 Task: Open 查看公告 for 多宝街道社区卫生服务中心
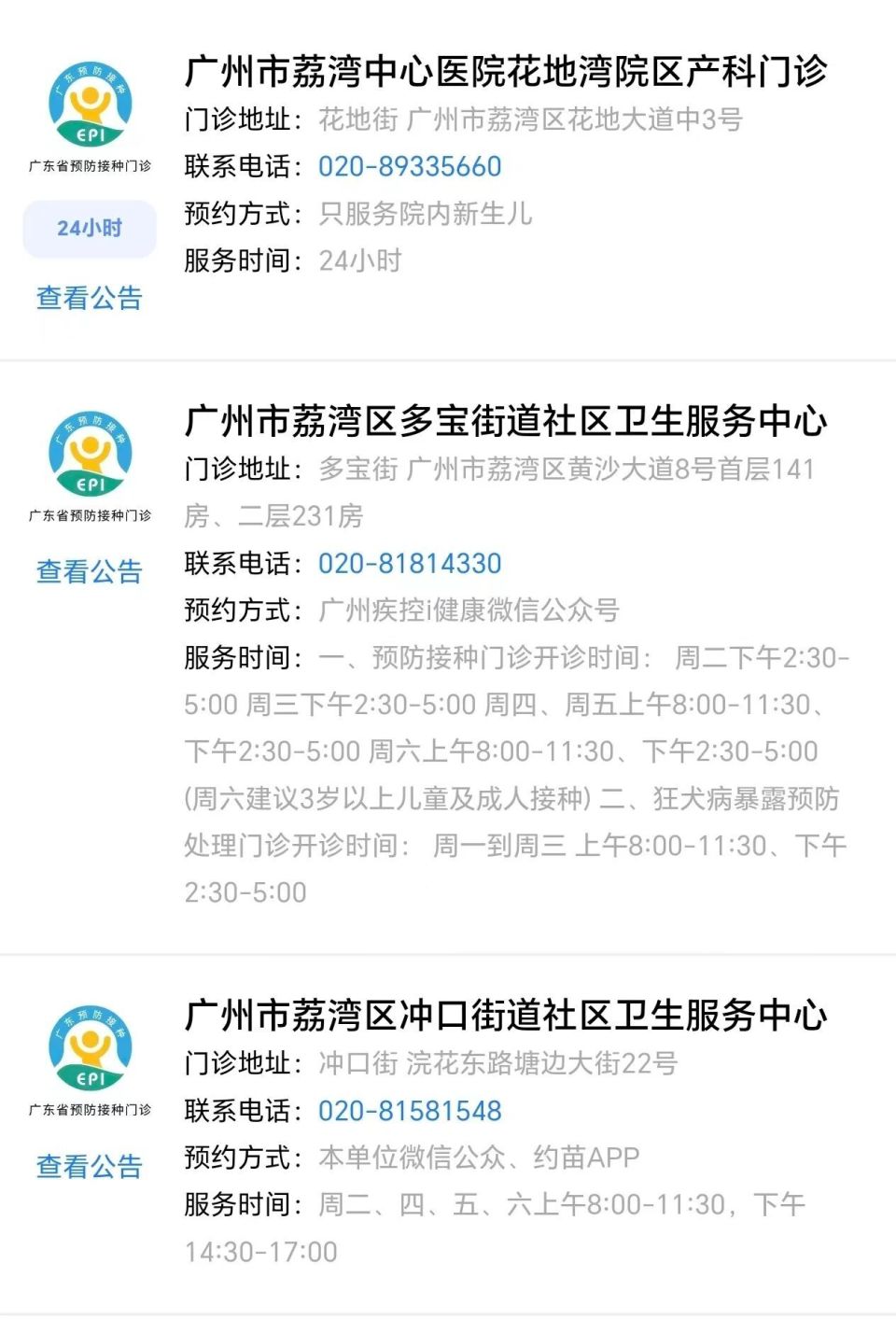(x=89, y=571)
